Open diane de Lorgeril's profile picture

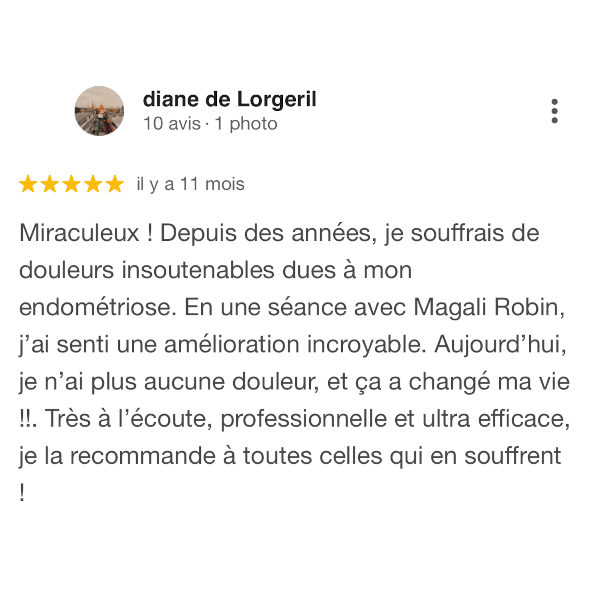(99, 111)
